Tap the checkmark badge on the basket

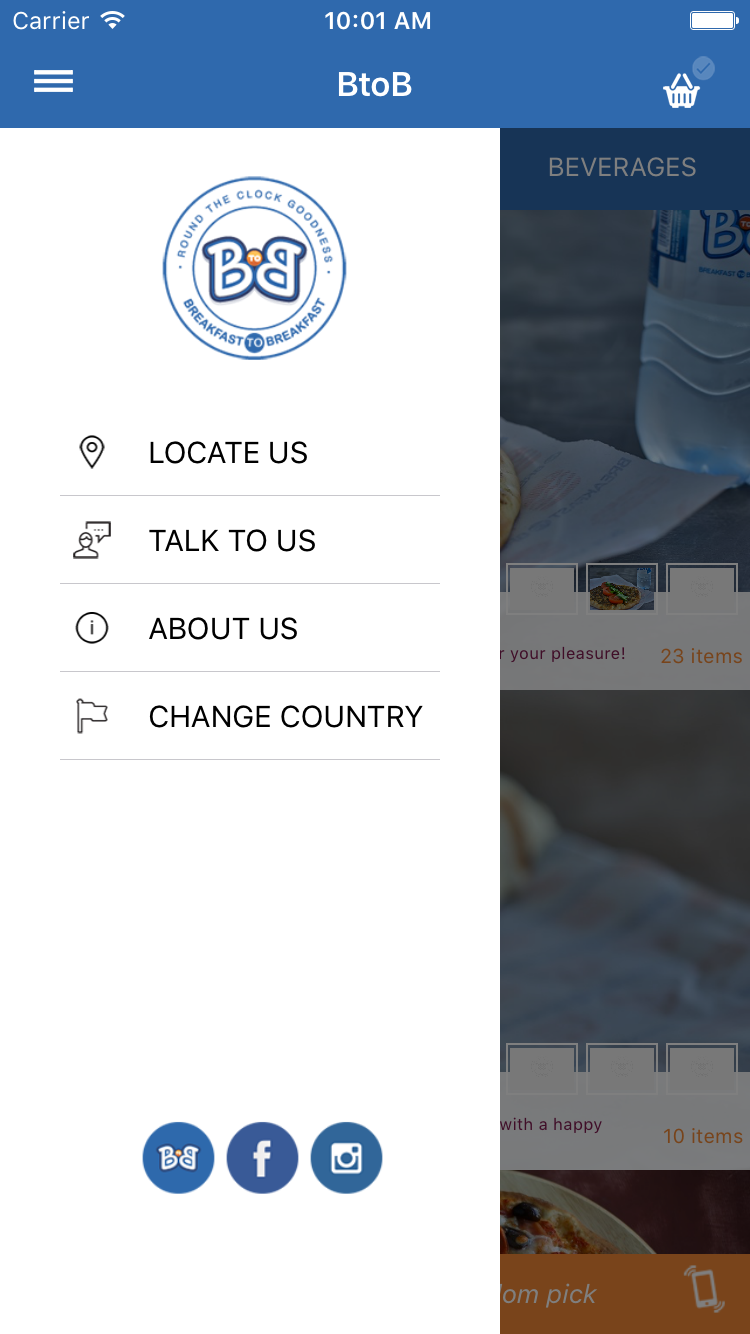tap(705, 69)
